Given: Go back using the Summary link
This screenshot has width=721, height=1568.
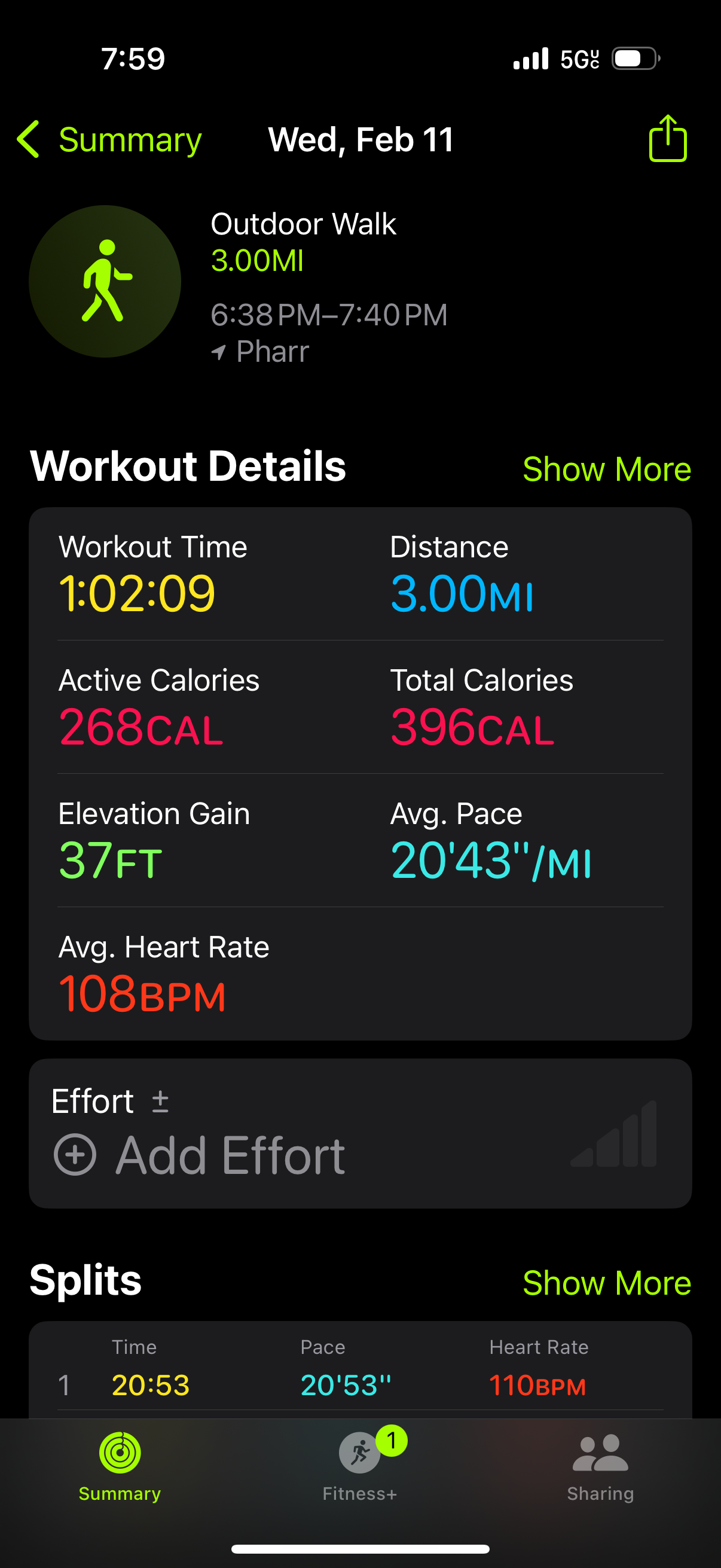Looking at the screenshot, I should [x=130, y=139].
